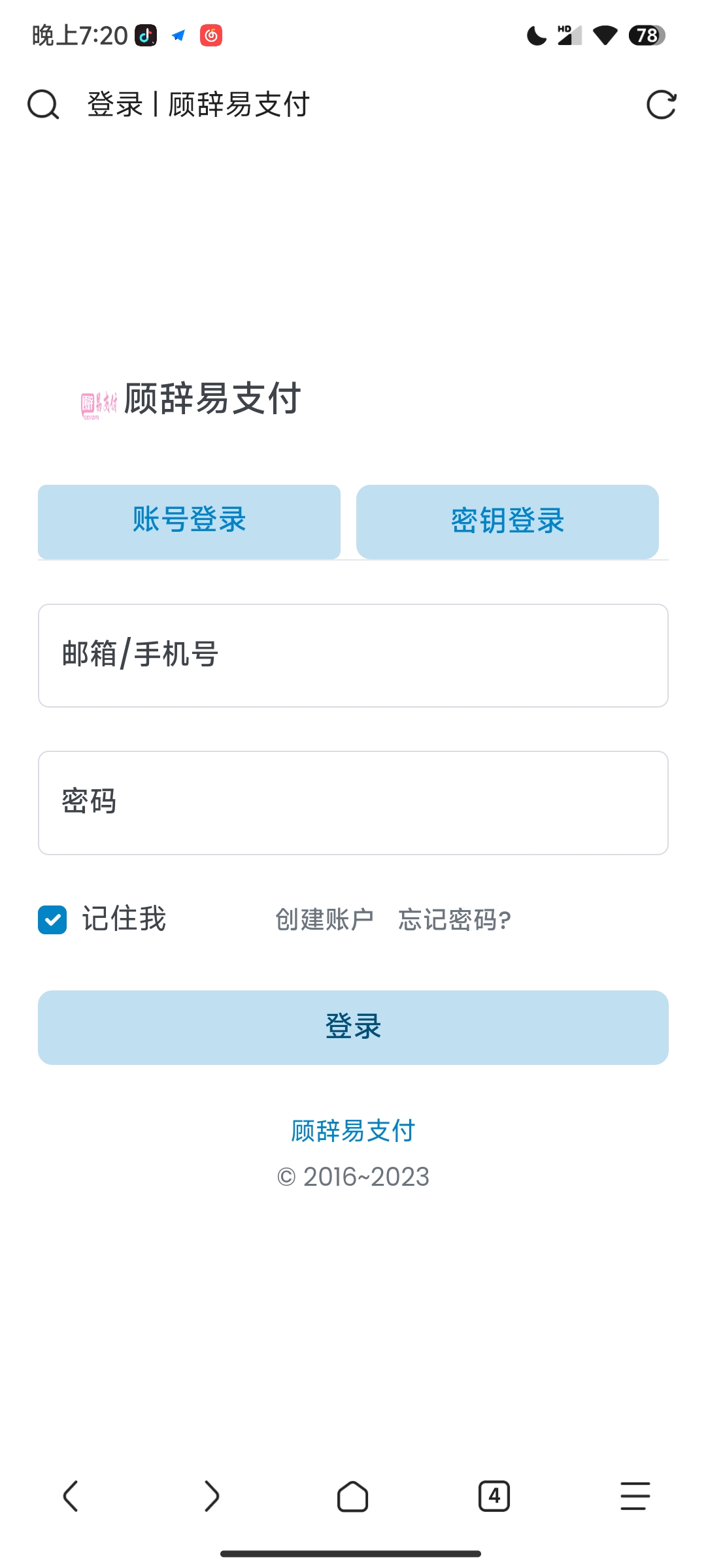Go forward with the browser forward arrow
706x1568 pixels.
(x=212, y=1496)
